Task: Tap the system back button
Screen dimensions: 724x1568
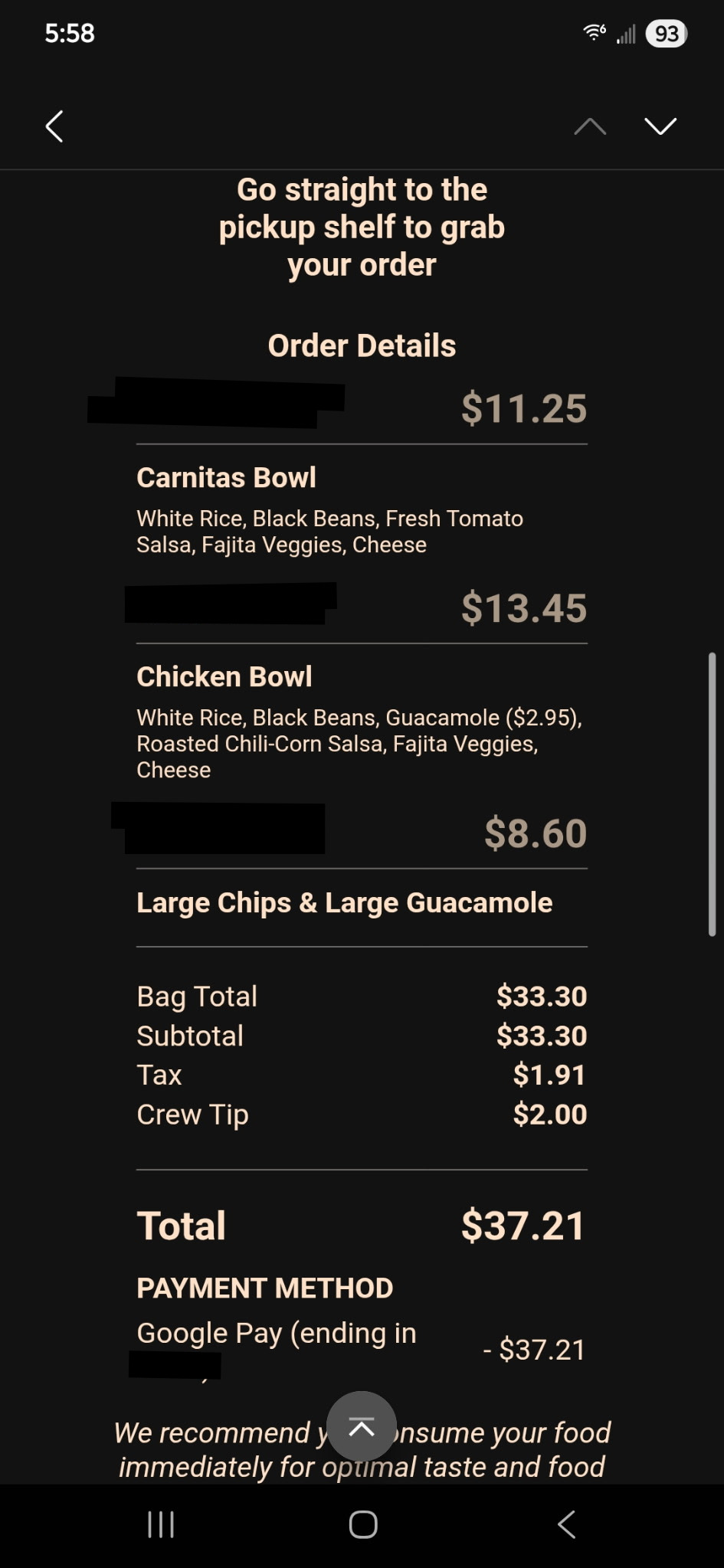Action: click(x=566, y=1524)
